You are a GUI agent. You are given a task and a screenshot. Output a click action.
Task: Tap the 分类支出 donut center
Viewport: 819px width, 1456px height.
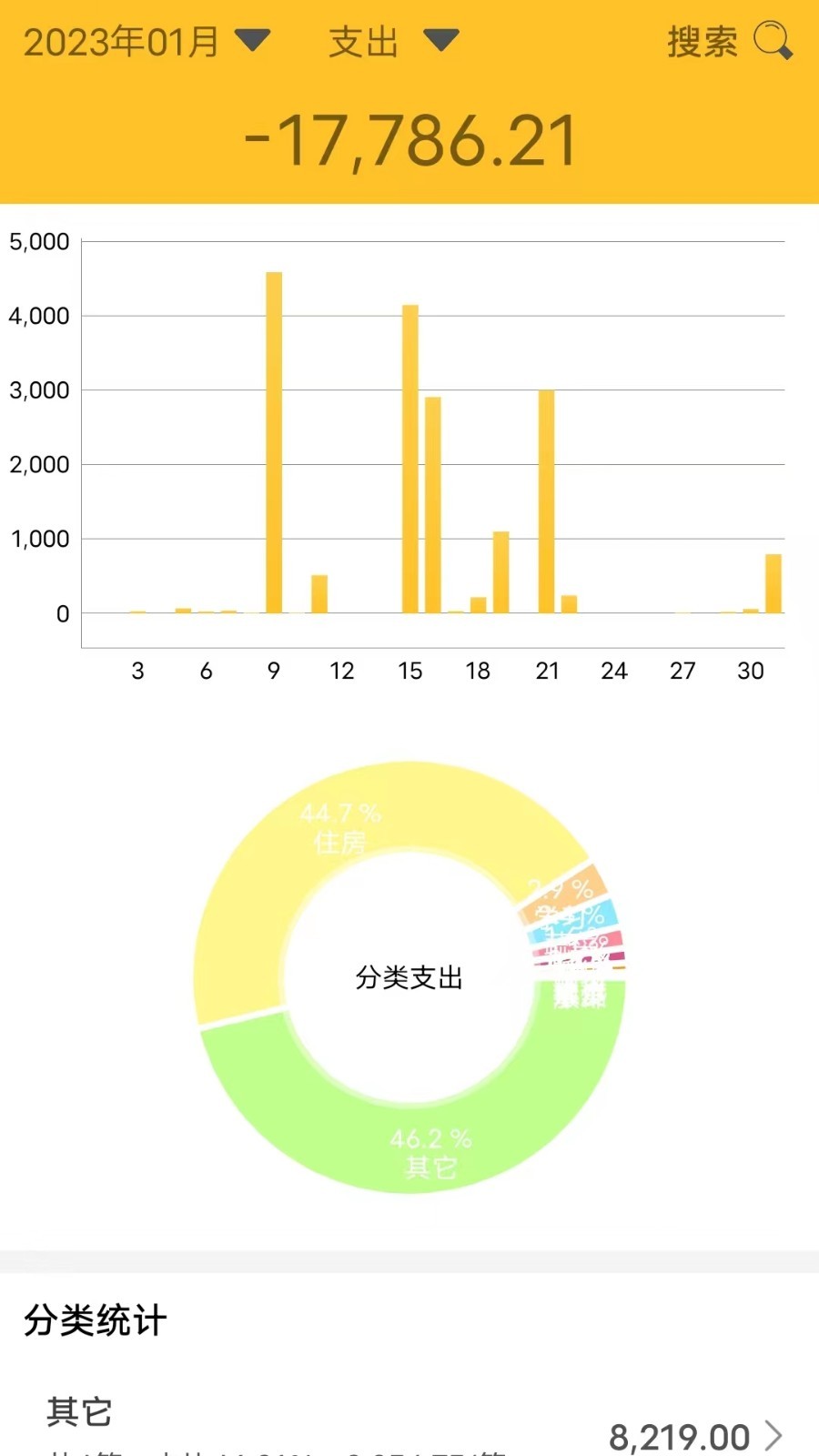[409, 978]
